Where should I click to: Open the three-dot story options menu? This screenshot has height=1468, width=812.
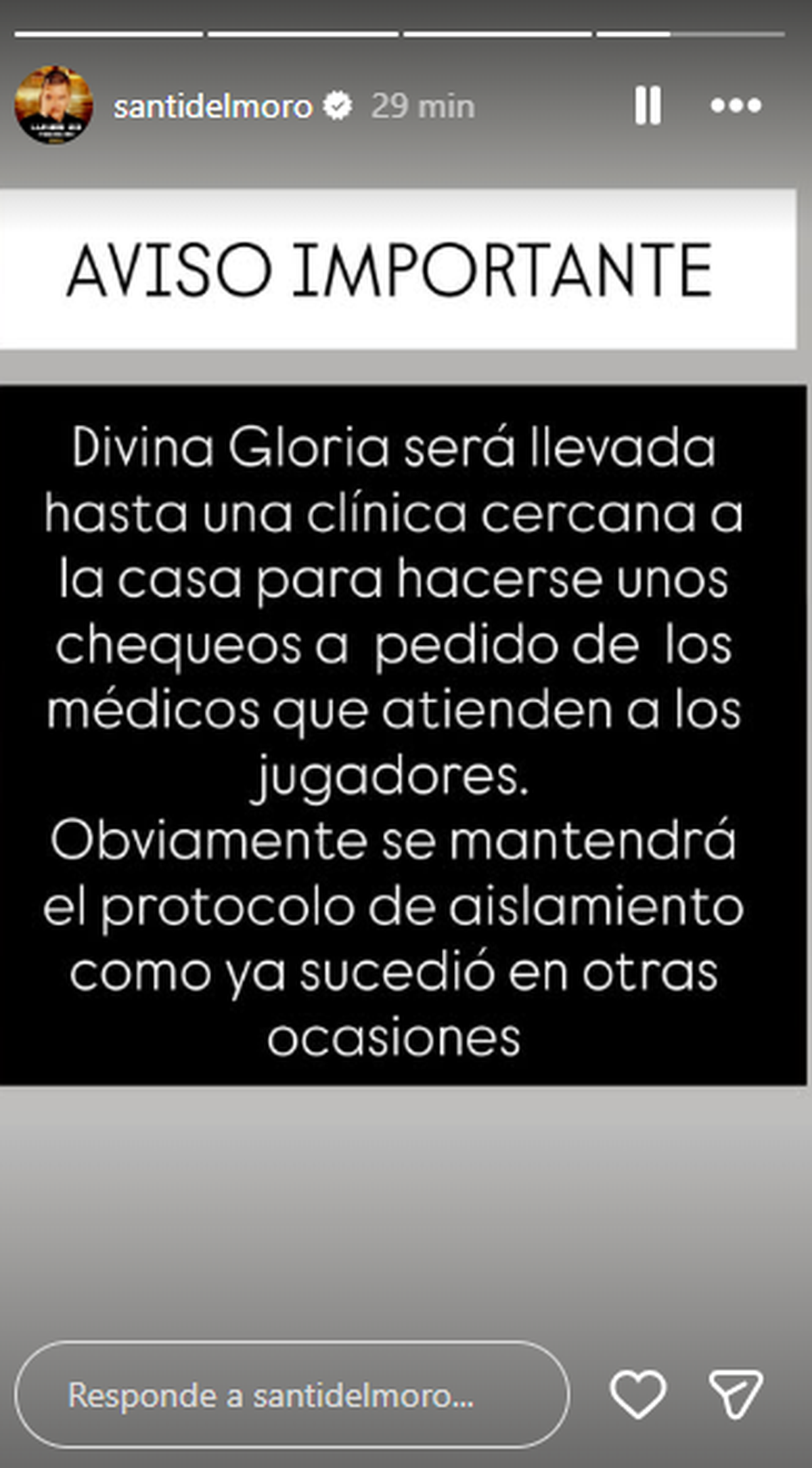(x=736, y=106)
